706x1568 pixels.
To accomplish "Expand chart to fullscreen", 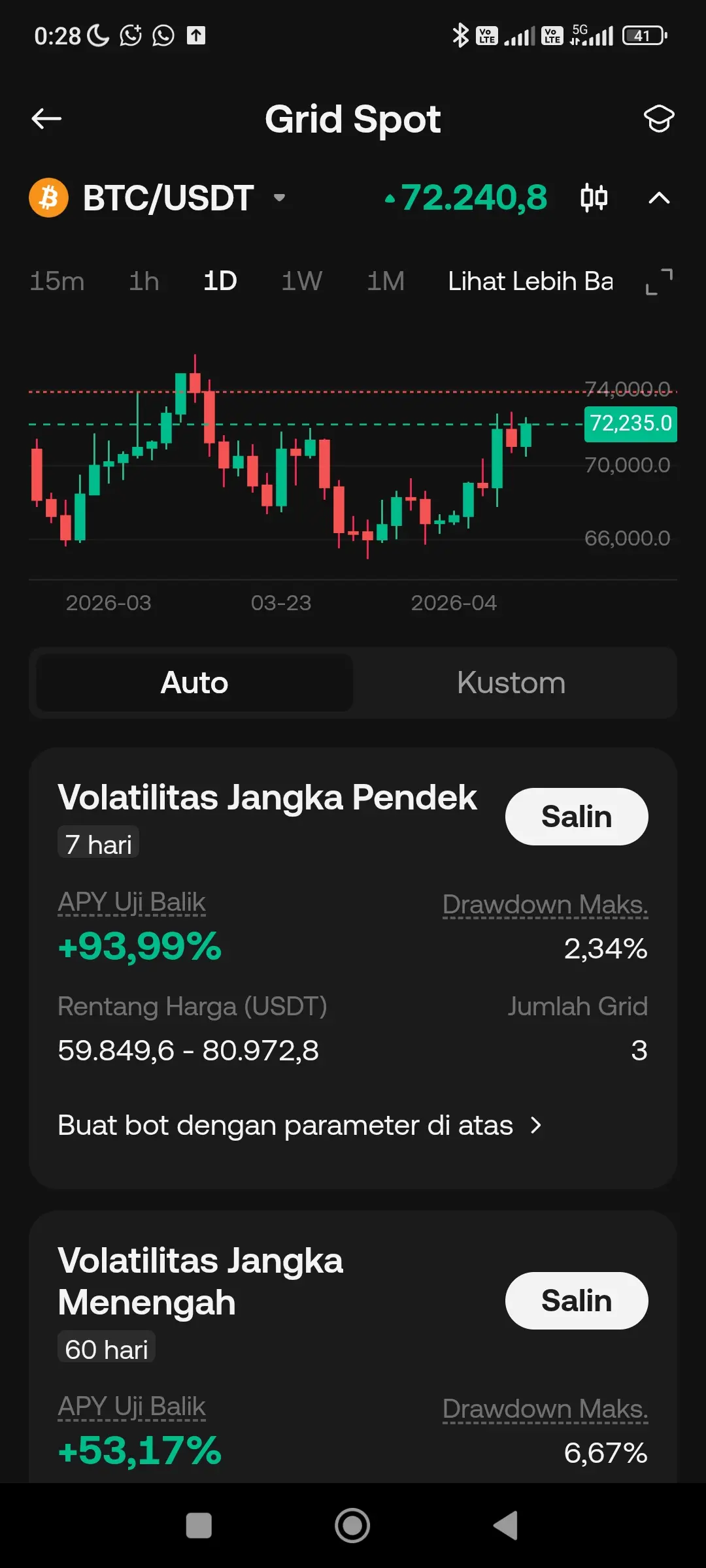I will point(659,282).
